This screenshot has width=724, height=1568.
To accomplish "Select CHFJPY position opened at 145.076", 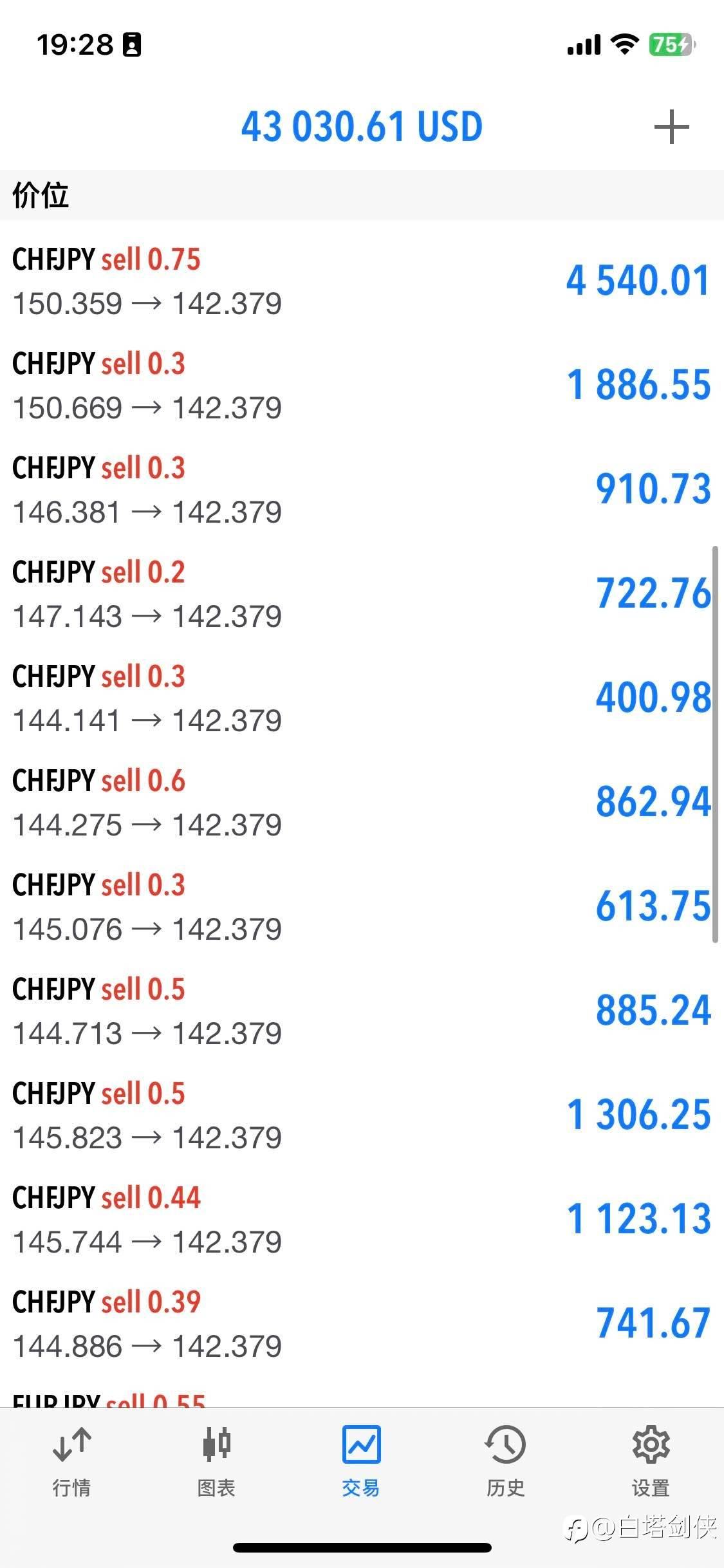I will [x=362, y=906].
